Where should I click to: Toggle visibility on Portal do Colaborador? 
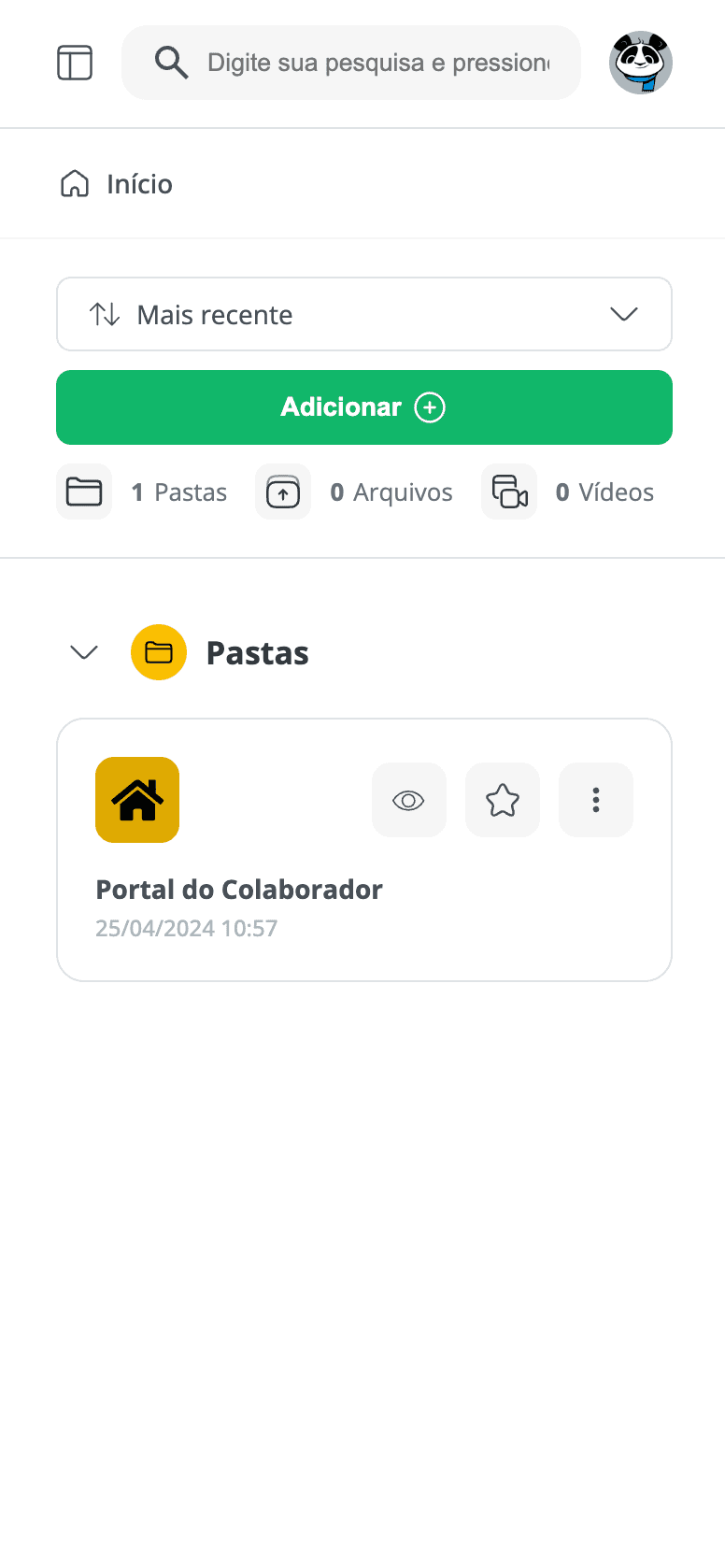coord(408,800)
